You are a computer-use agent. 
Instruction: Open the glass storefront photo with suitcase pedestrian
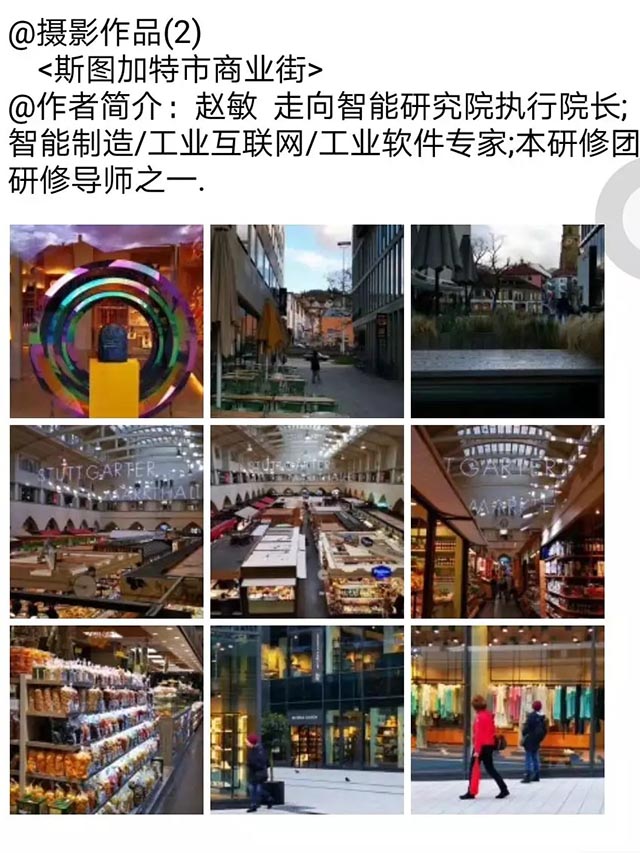point(307,719)
